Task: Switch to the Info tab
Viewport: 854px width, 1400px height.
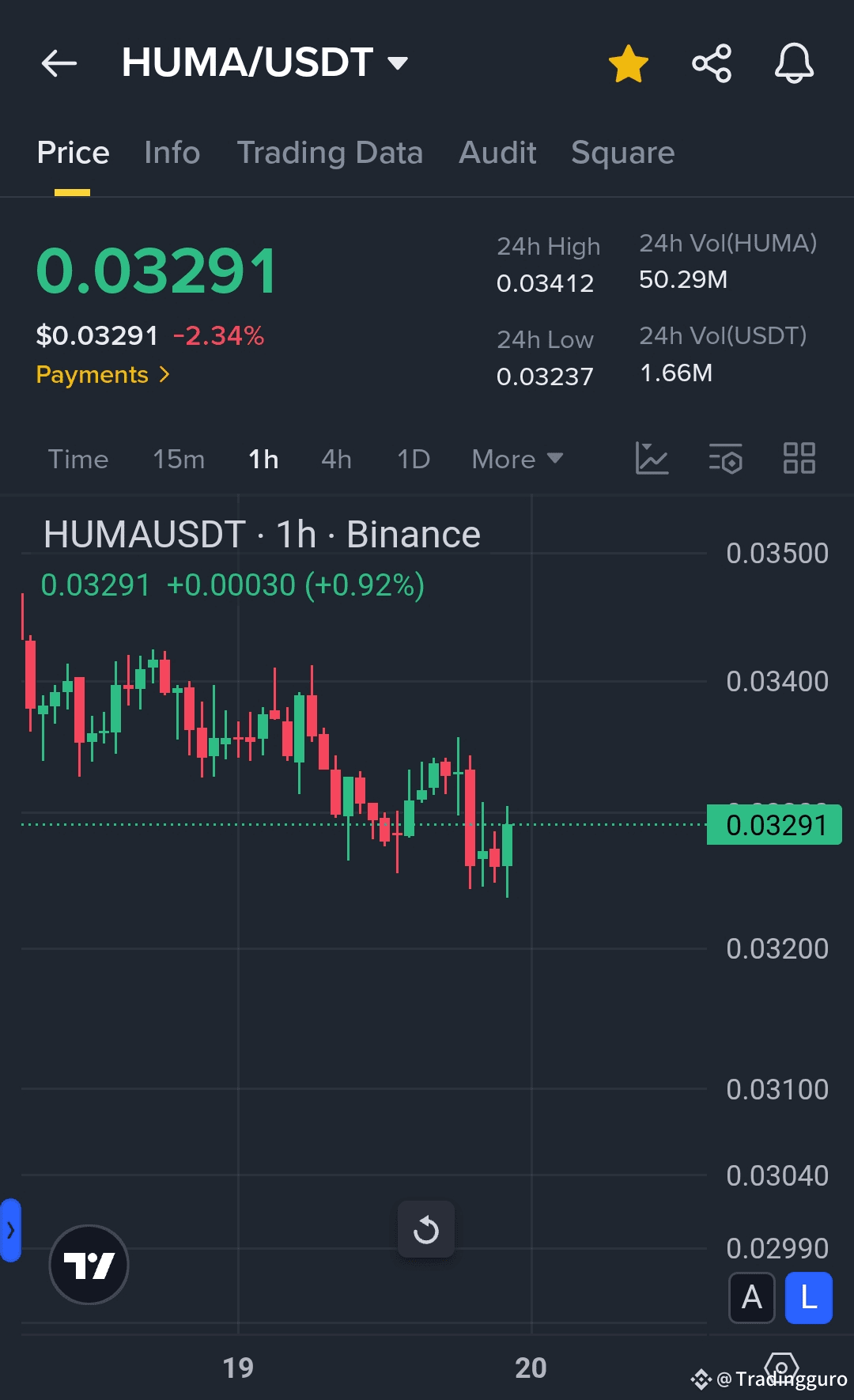Action: tap(172, 153)
